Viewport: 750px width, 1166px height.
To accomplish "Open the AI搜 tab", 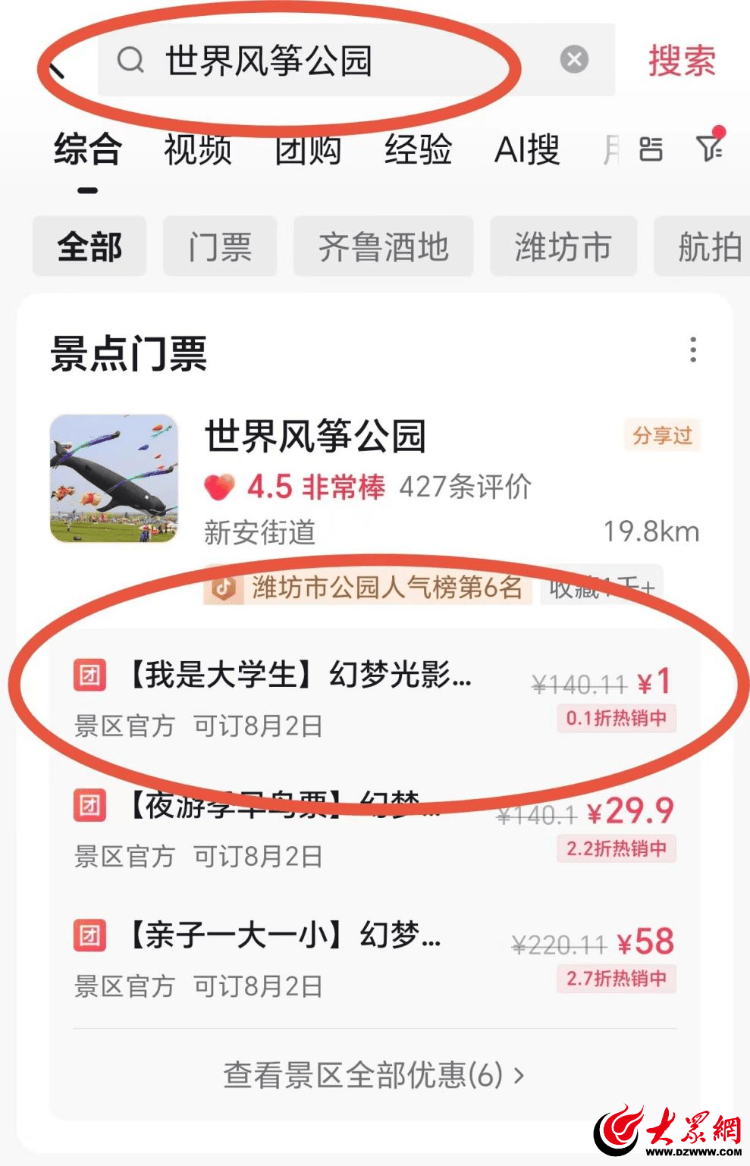I will click(x=527, y=150).
